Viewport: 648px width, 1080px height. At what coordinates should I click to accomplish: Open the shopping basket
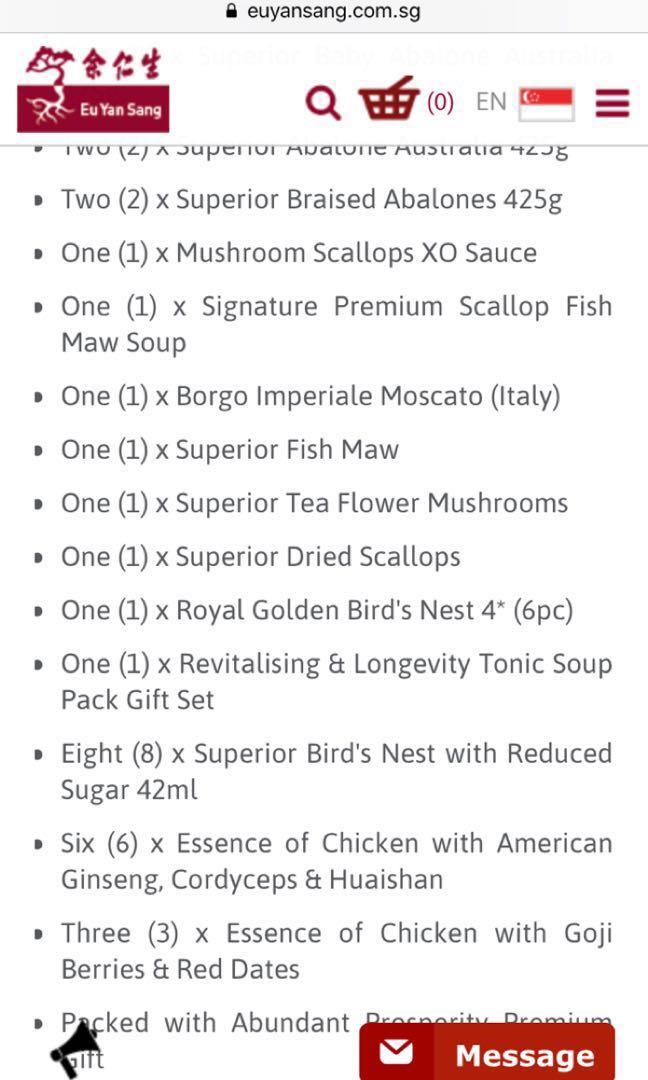tap(389, 100)
